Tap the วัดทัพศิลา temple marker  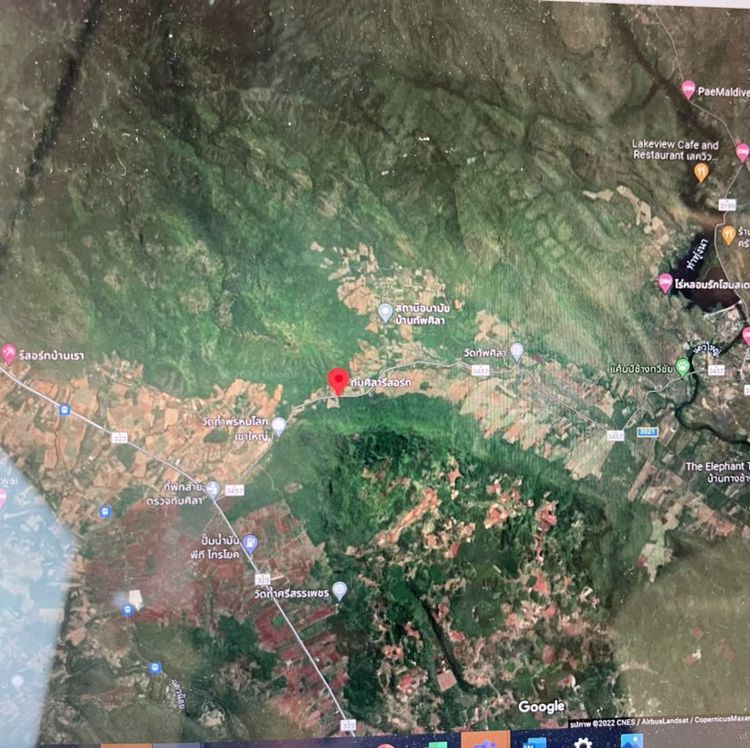tap(517, 351)
